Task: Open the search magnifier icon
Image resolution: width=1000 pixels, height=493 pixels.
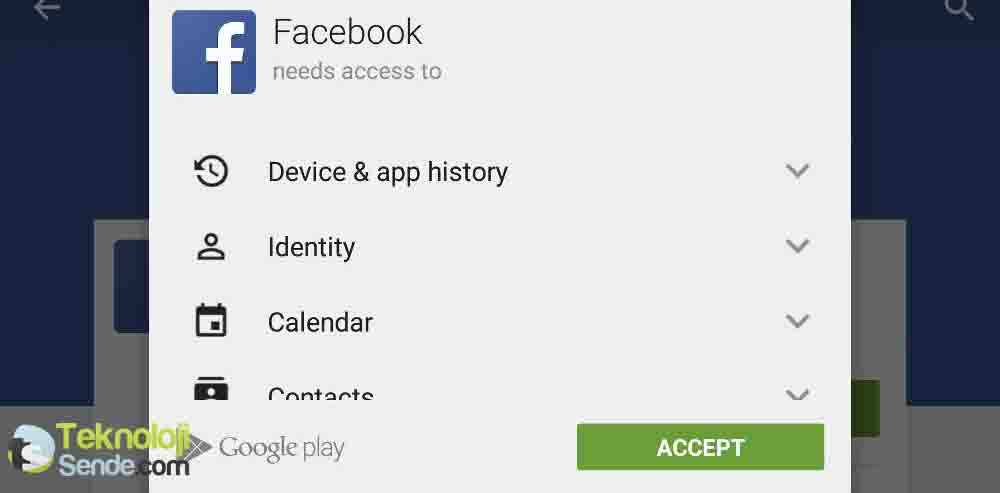Action: [x=958, y=10]
